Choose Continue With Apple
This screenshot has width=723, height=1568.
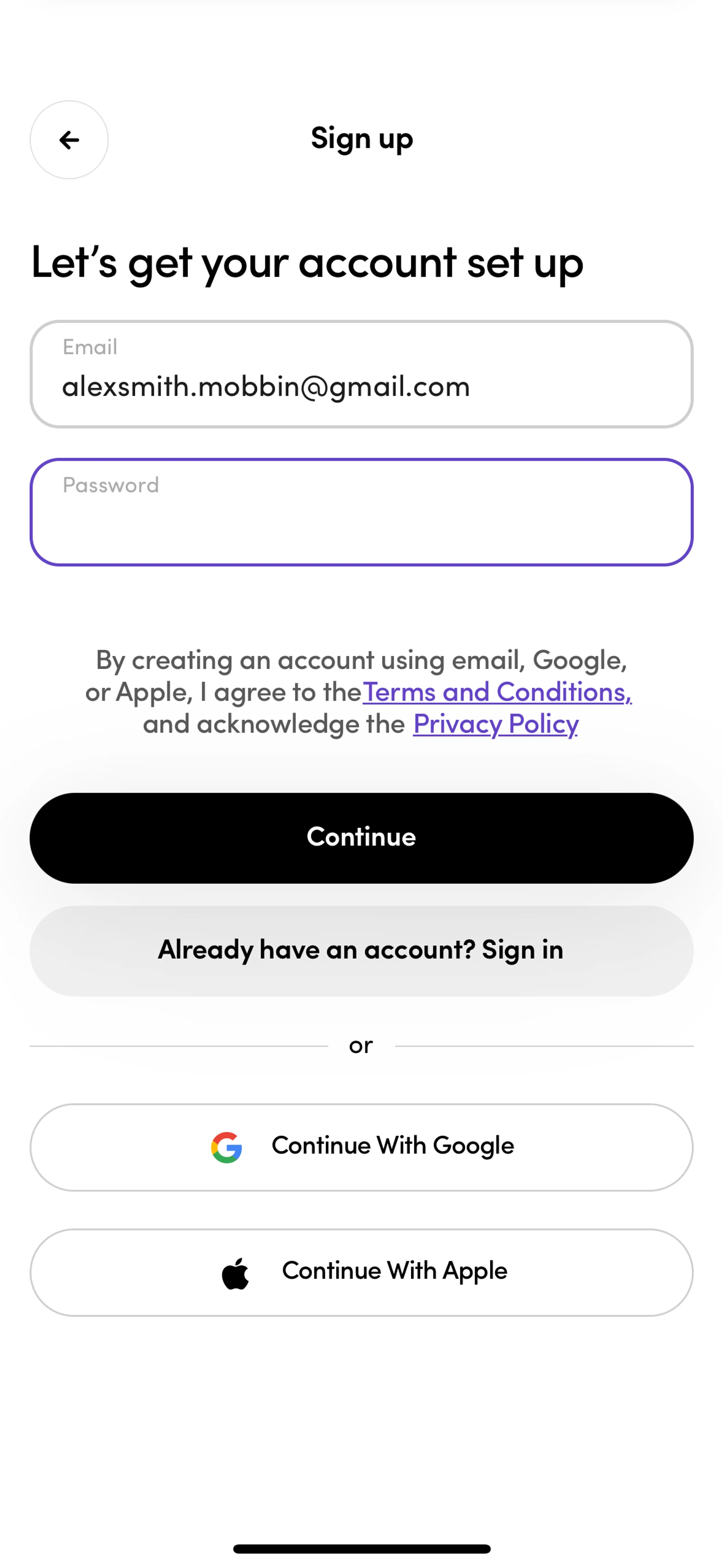[x=361, y=1272]
